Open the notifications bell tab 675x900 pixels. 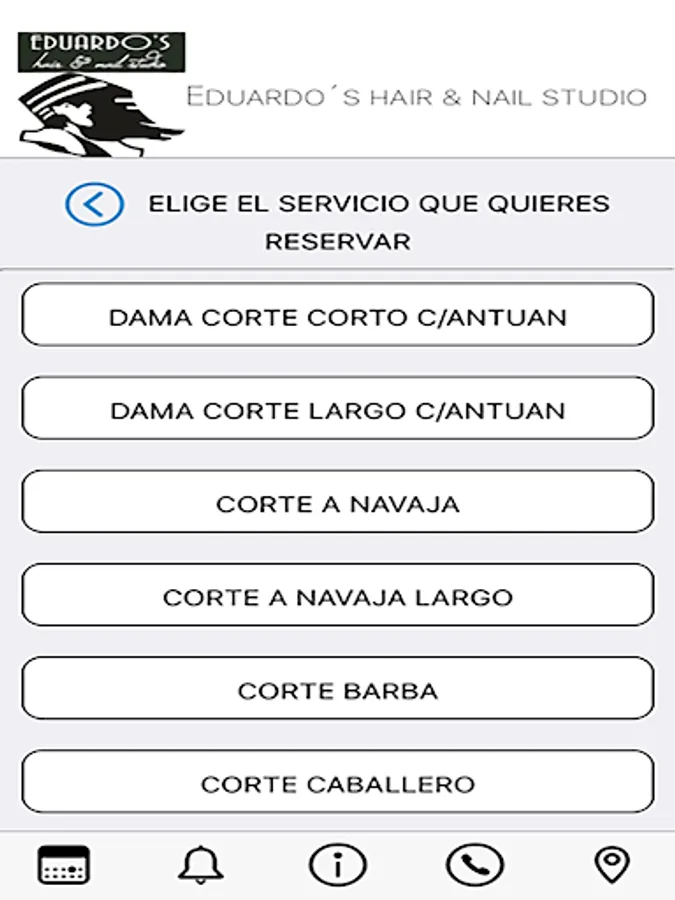pos(201,865)
